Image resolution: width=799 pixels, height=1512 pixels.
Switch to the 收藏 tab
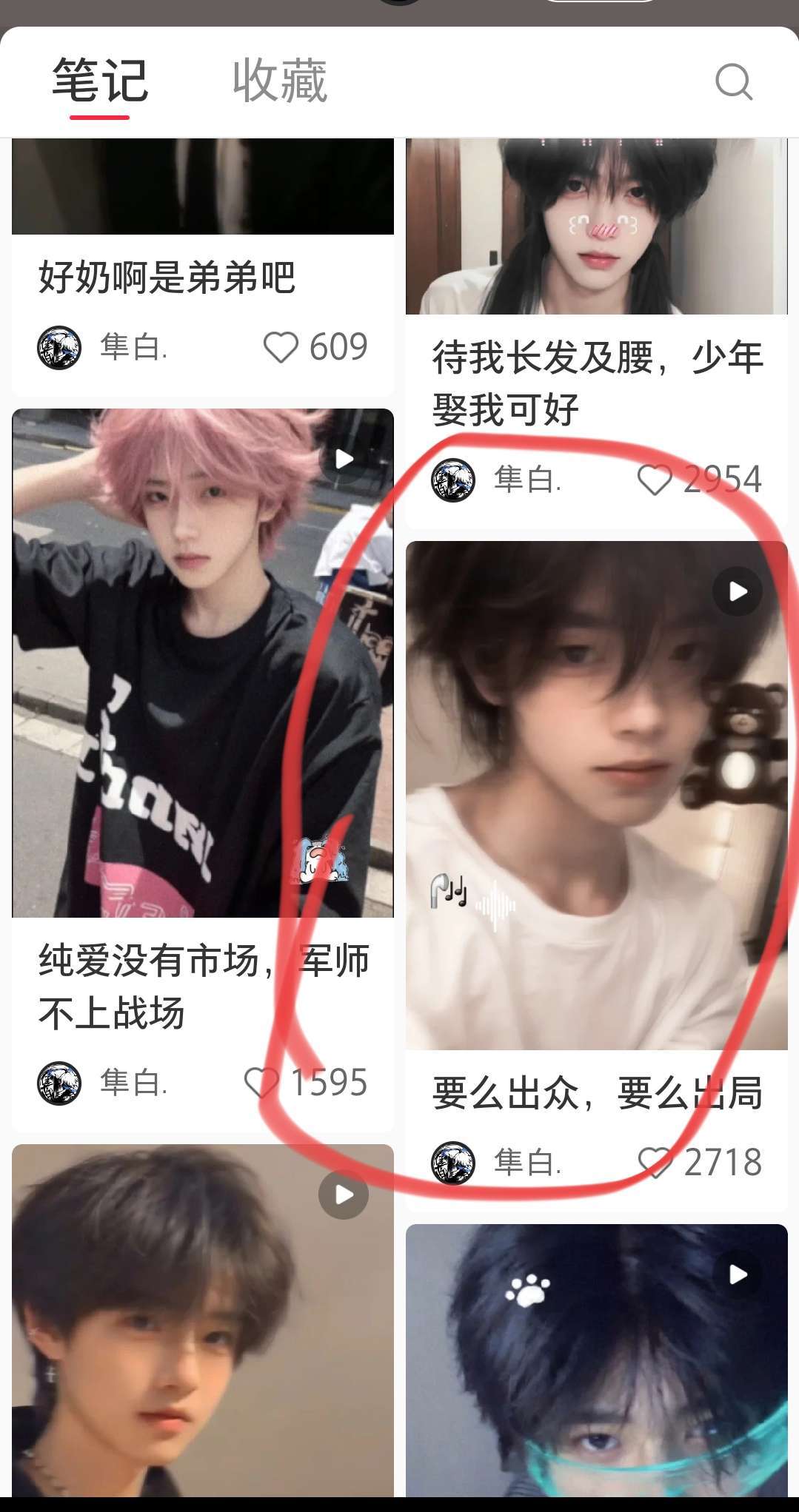pos(280,81)
